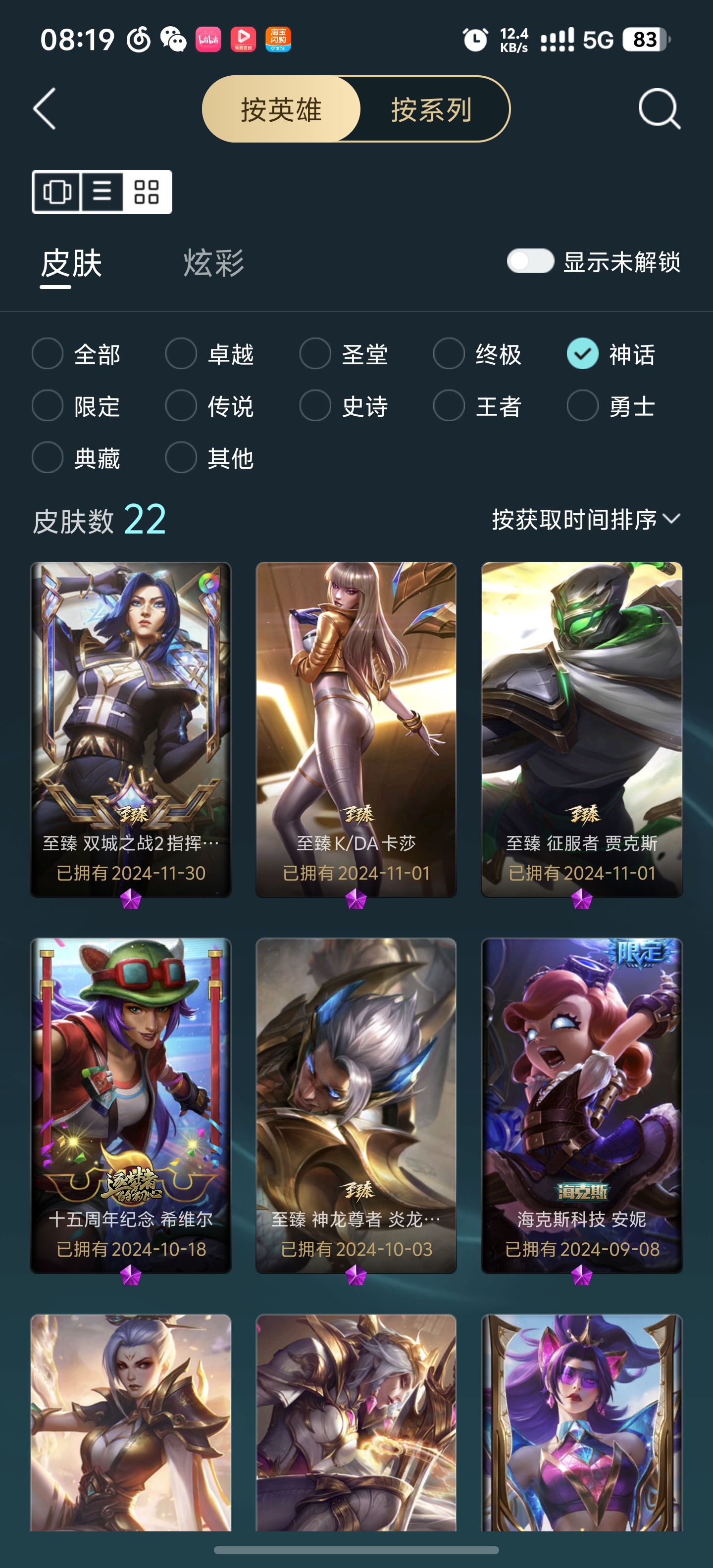This screenshot has width=713, height=1568.
Task: Choose the 限定 filter
Action: coord(48,405)
